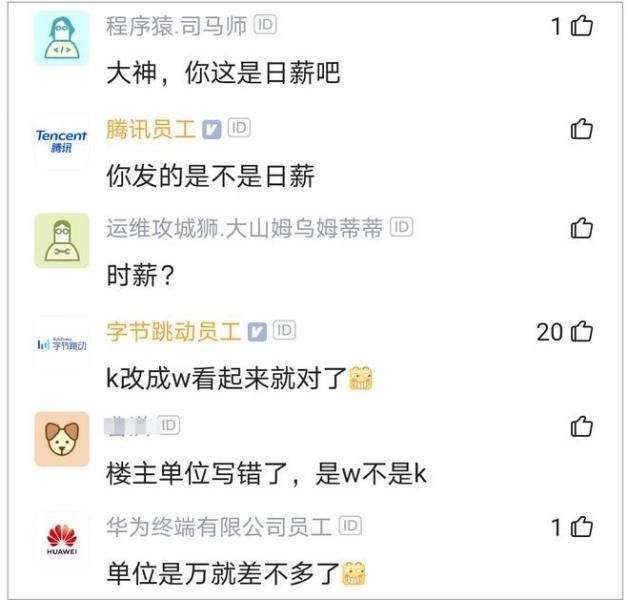The height and width of the screenshot is (600, 628).
Task: Like the 华为终端有限公司员工 comment
Action: tap(582, 527)
